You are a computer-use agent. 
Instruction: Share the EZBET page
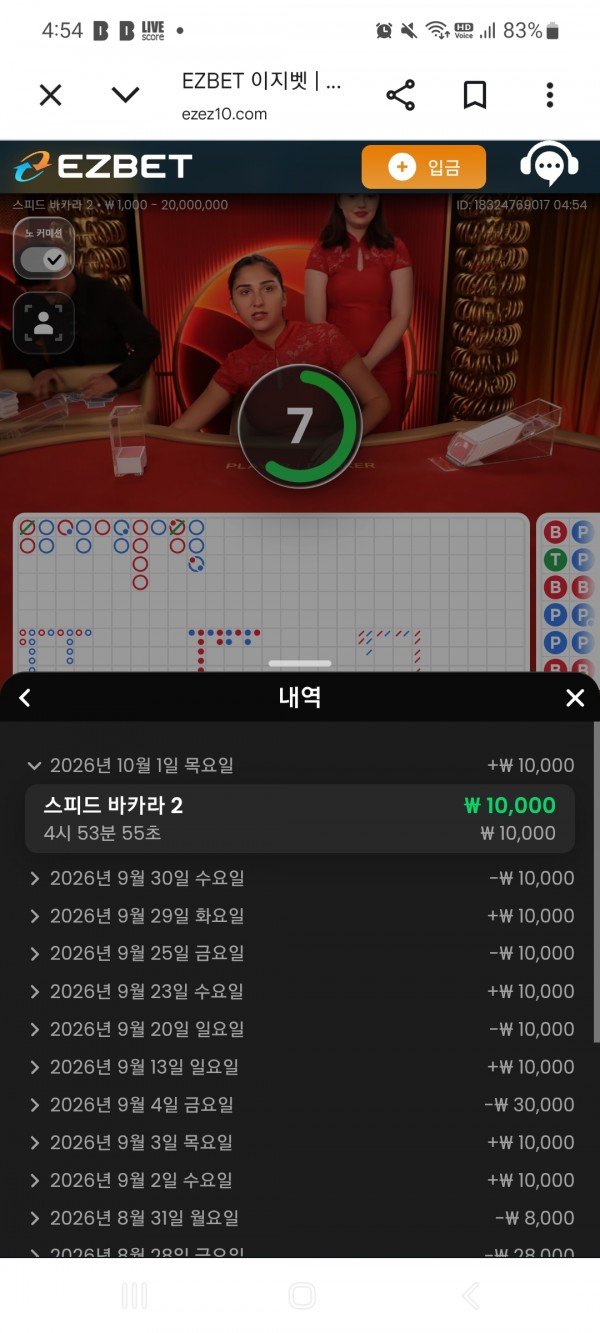pyautogui.click(x=400, y=95)
